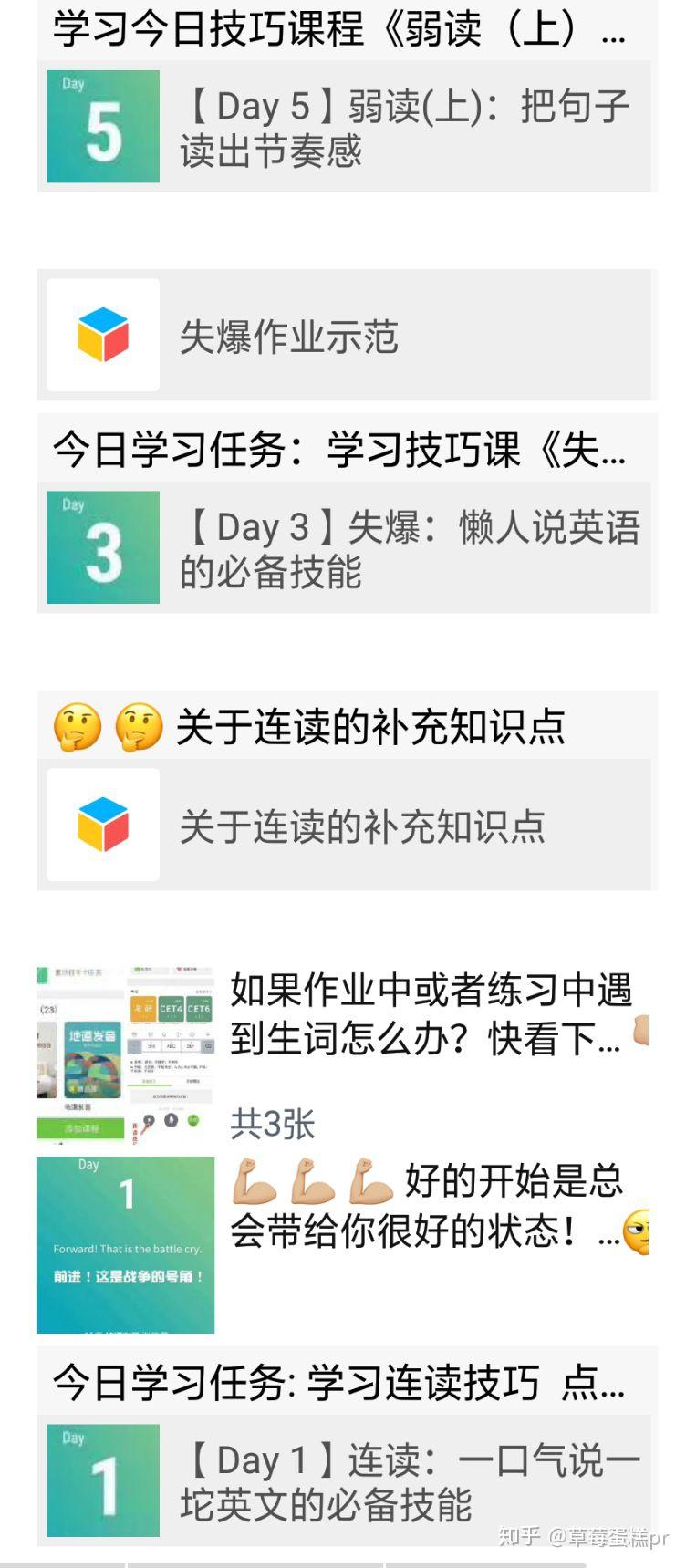Open the Day 5 弱读(上) lesson card
686x1568 pixels.
348,127
